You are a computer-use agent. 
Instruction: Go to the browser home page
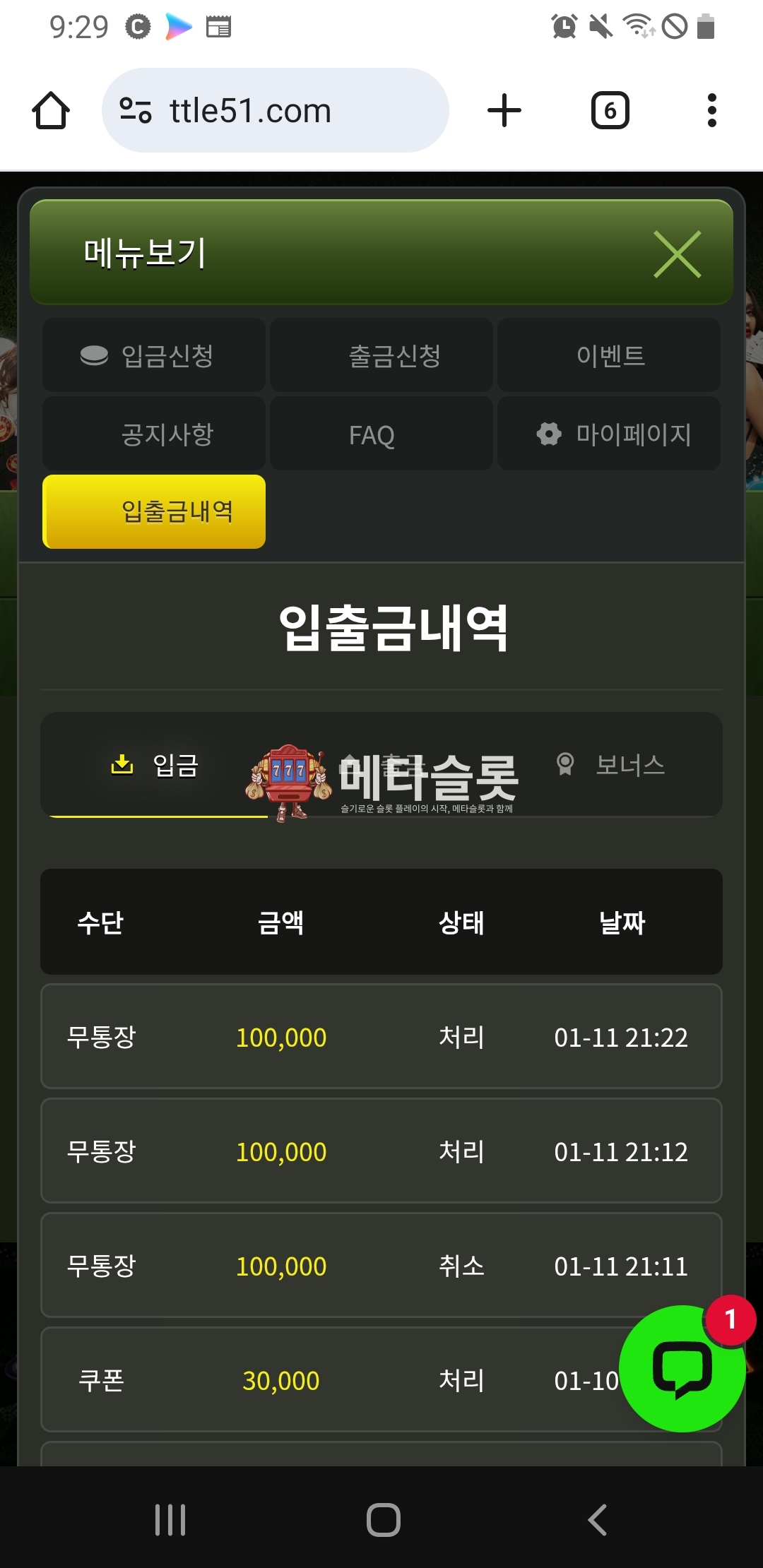[x=51, y=111]
